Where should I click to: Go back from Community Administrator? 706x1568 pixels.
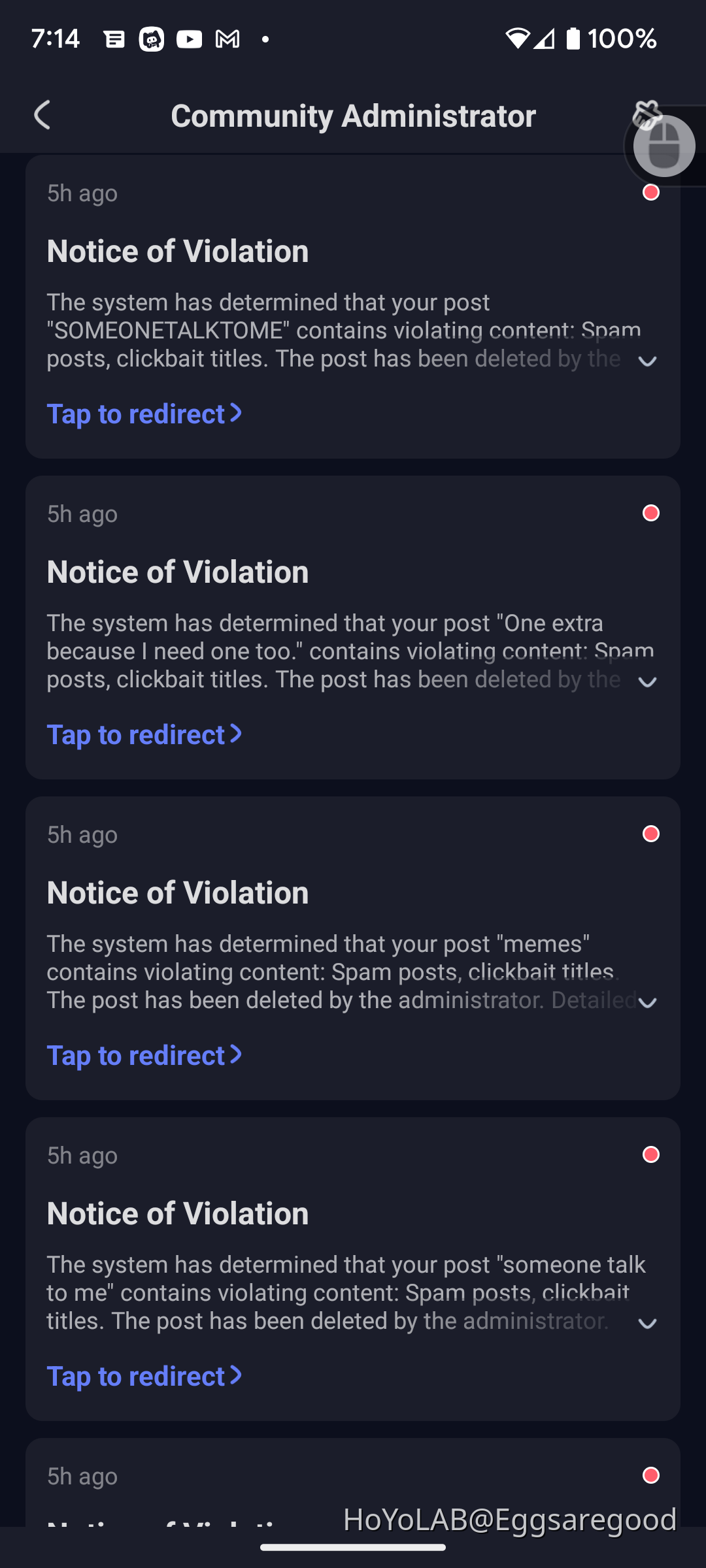click(x=42, y=116)
